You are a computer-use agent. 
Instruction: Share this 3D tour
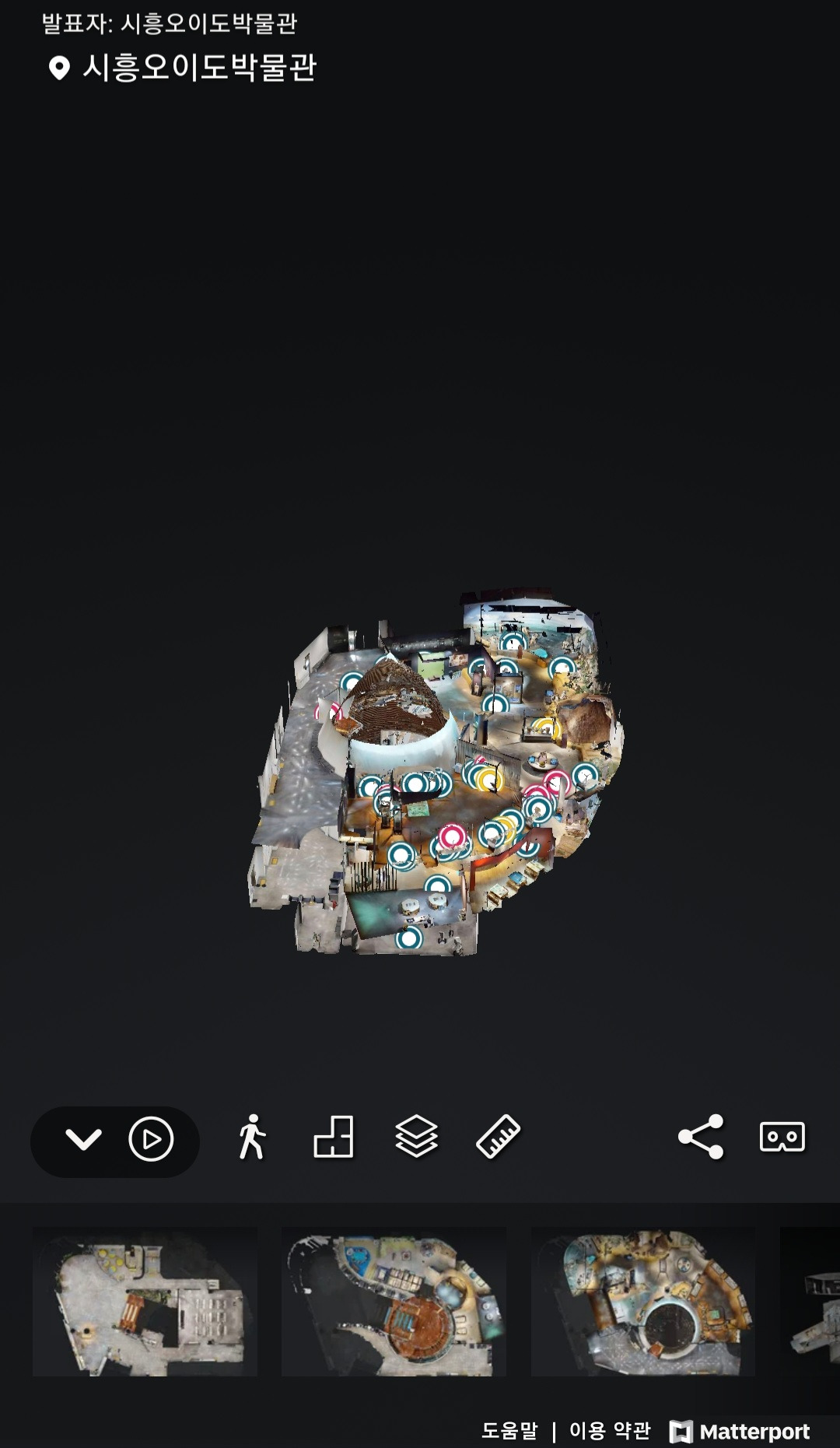[701, 1137]
